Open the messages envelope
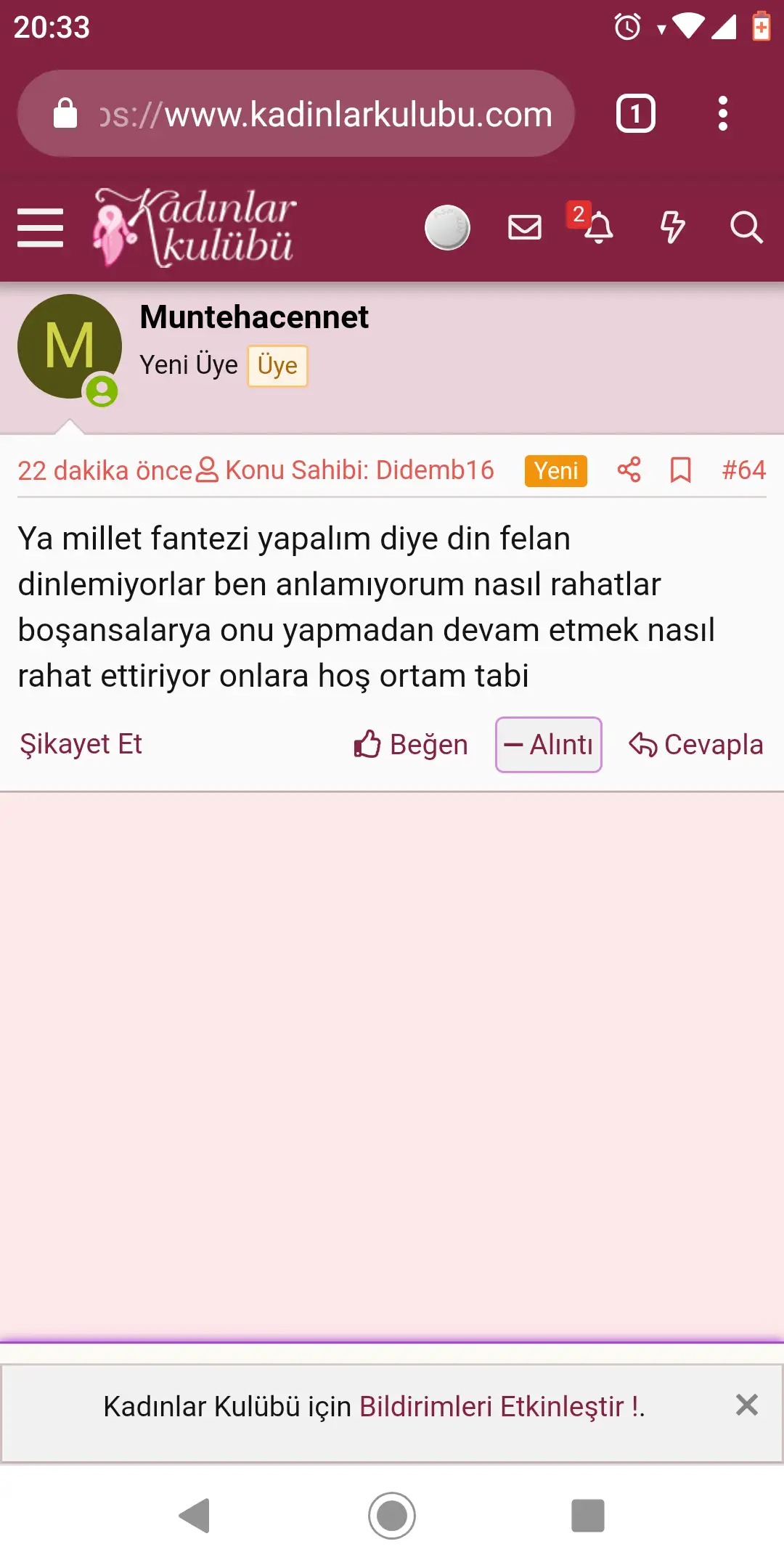 (x=525, y=227)
